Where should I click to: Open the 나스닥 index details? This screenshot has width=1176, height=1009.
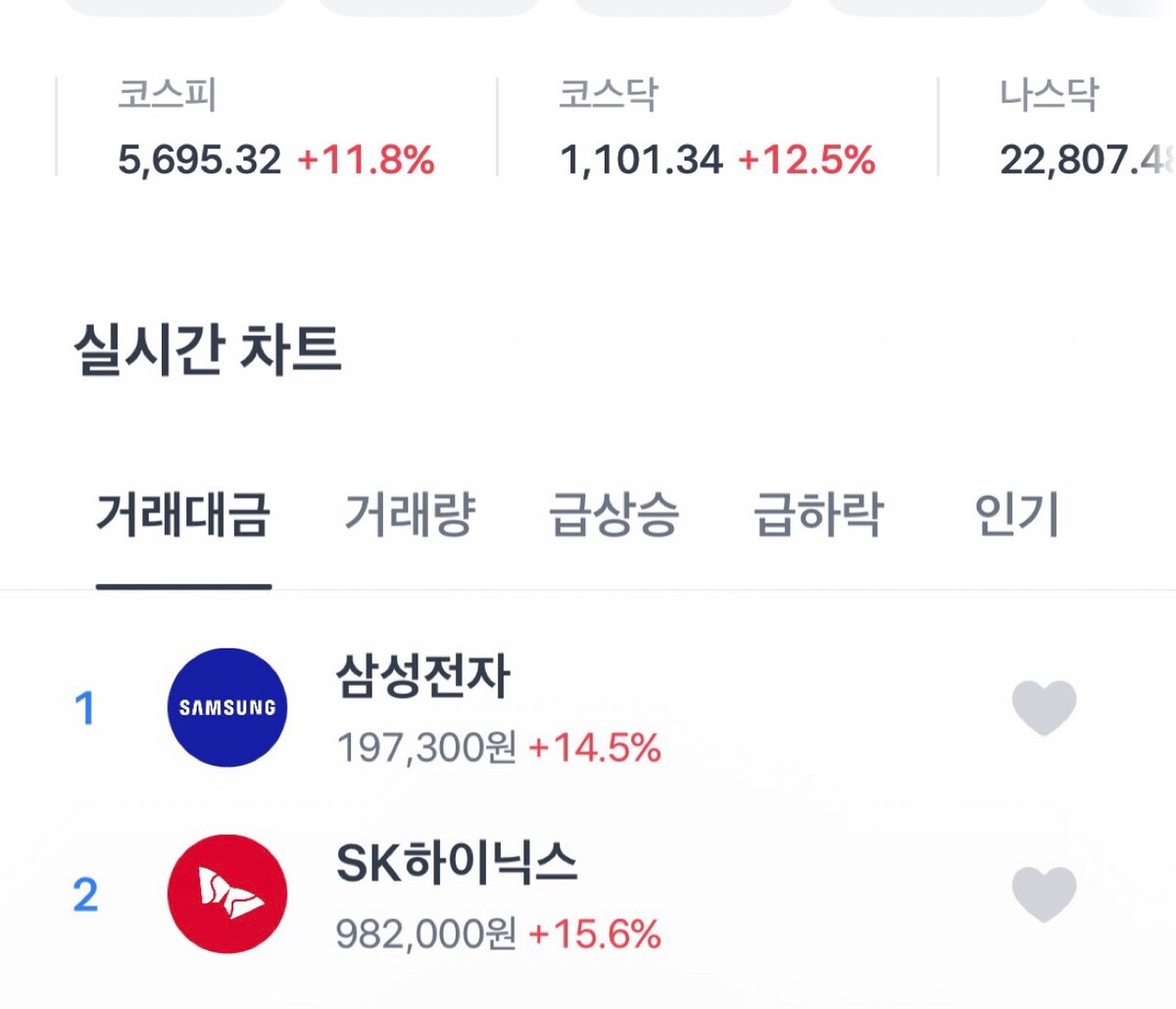[1078, 129]
